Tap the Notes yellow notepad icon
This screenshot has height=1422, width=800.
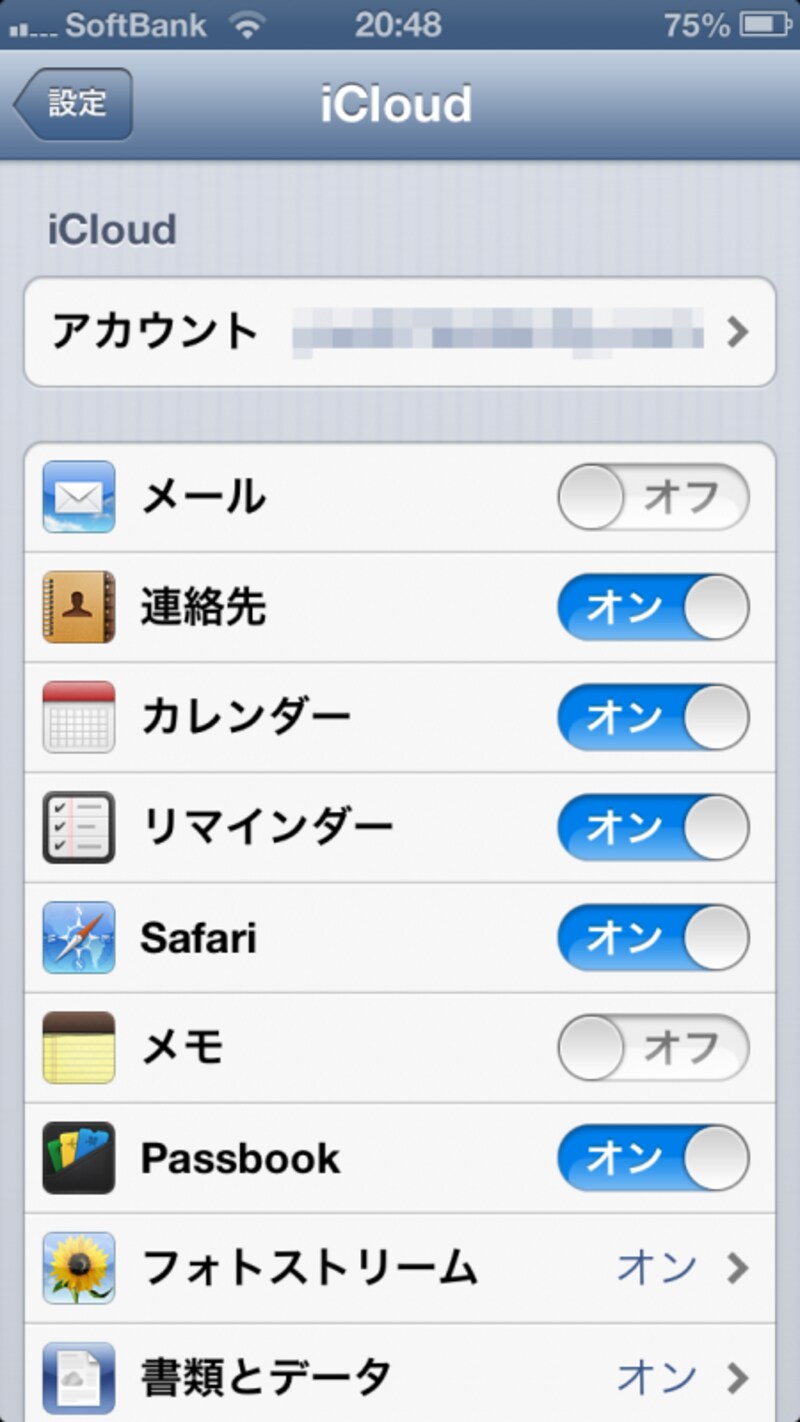(x=78, y=1047)
